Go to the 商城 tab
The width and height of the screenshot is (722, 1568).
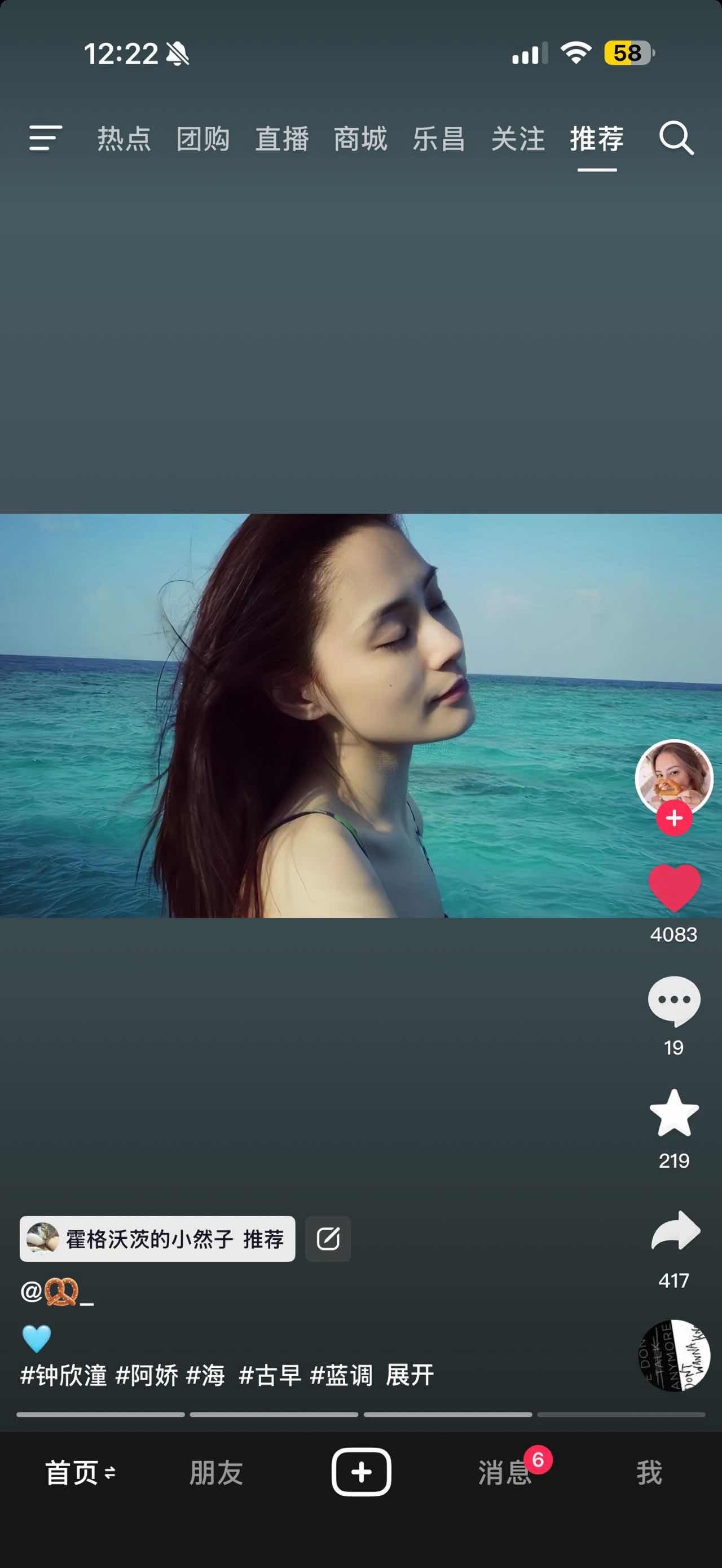(360, 139)
